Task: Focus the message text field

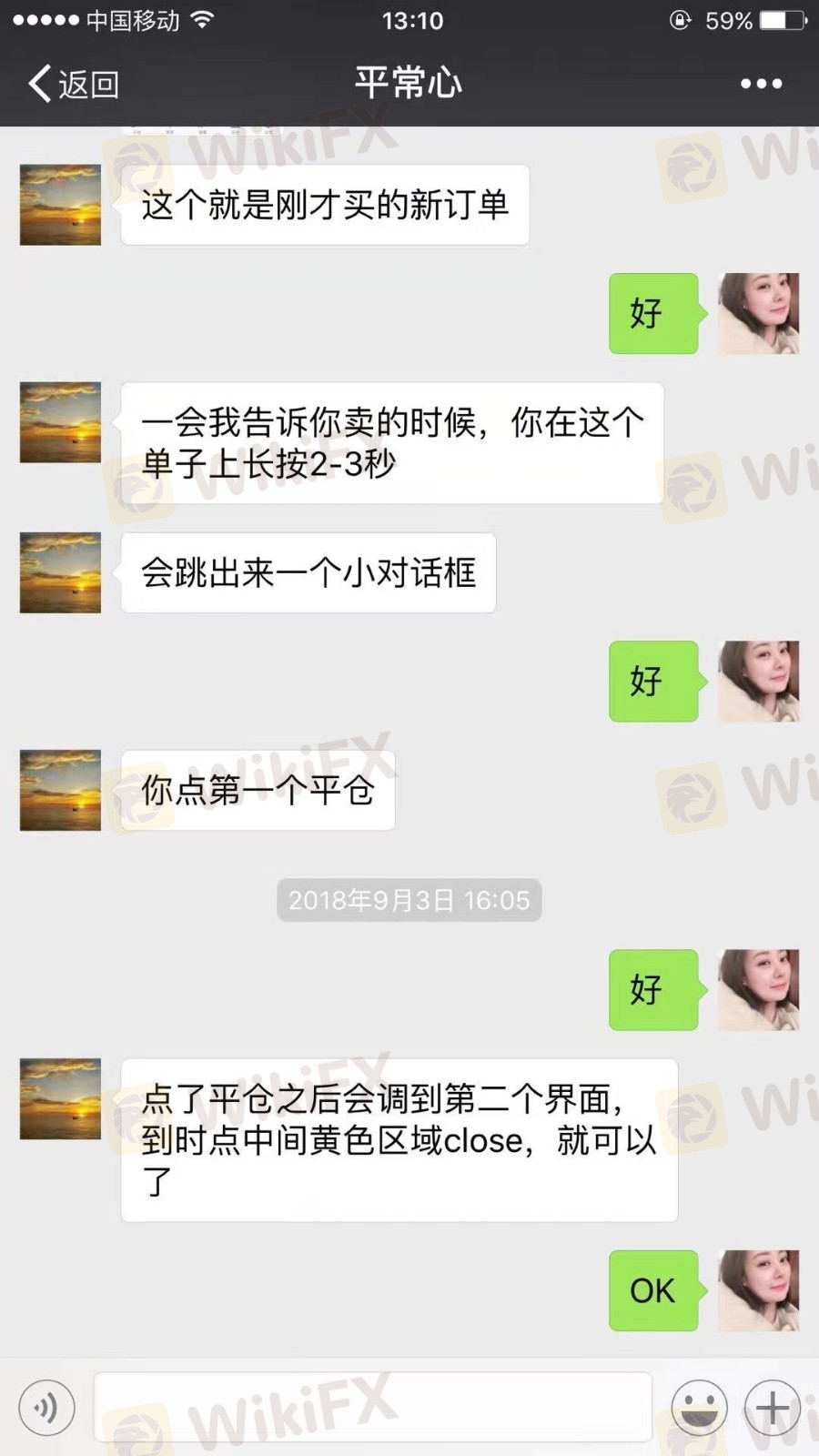Action: pos(373,1408)
